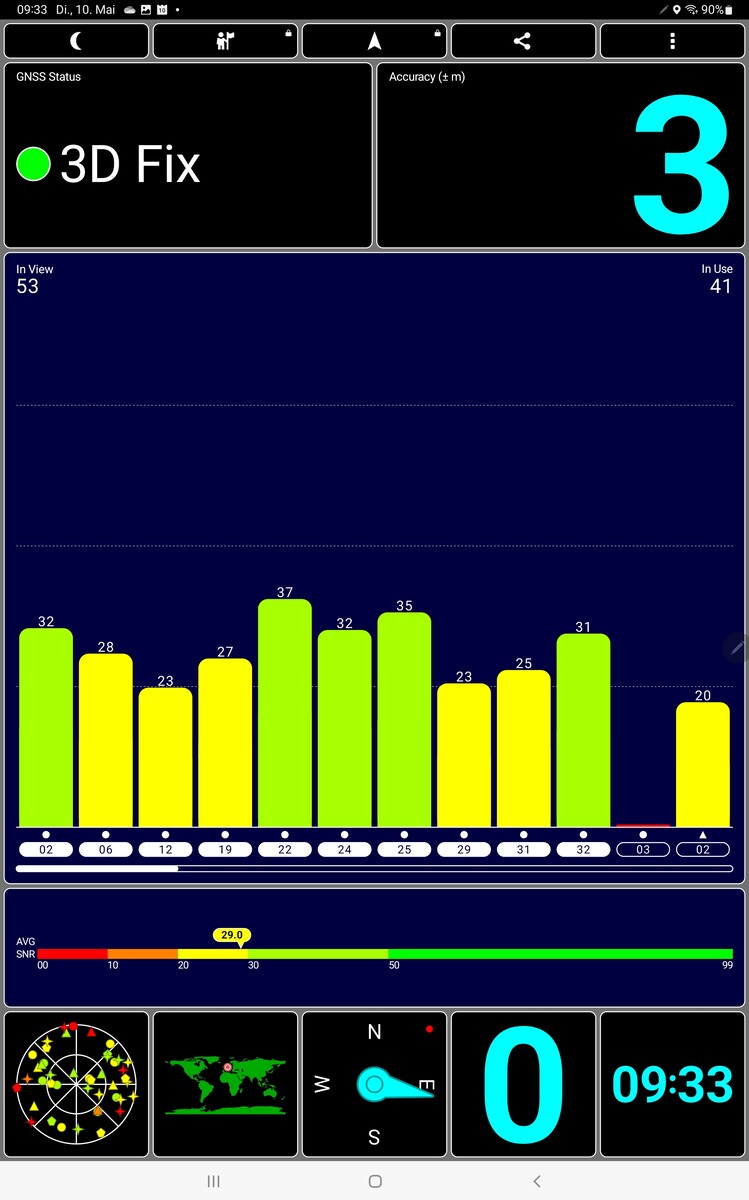The height and width of the screenshot is (1200, 749).
Task: Go back using the system back button
Action: [537, 1181]
